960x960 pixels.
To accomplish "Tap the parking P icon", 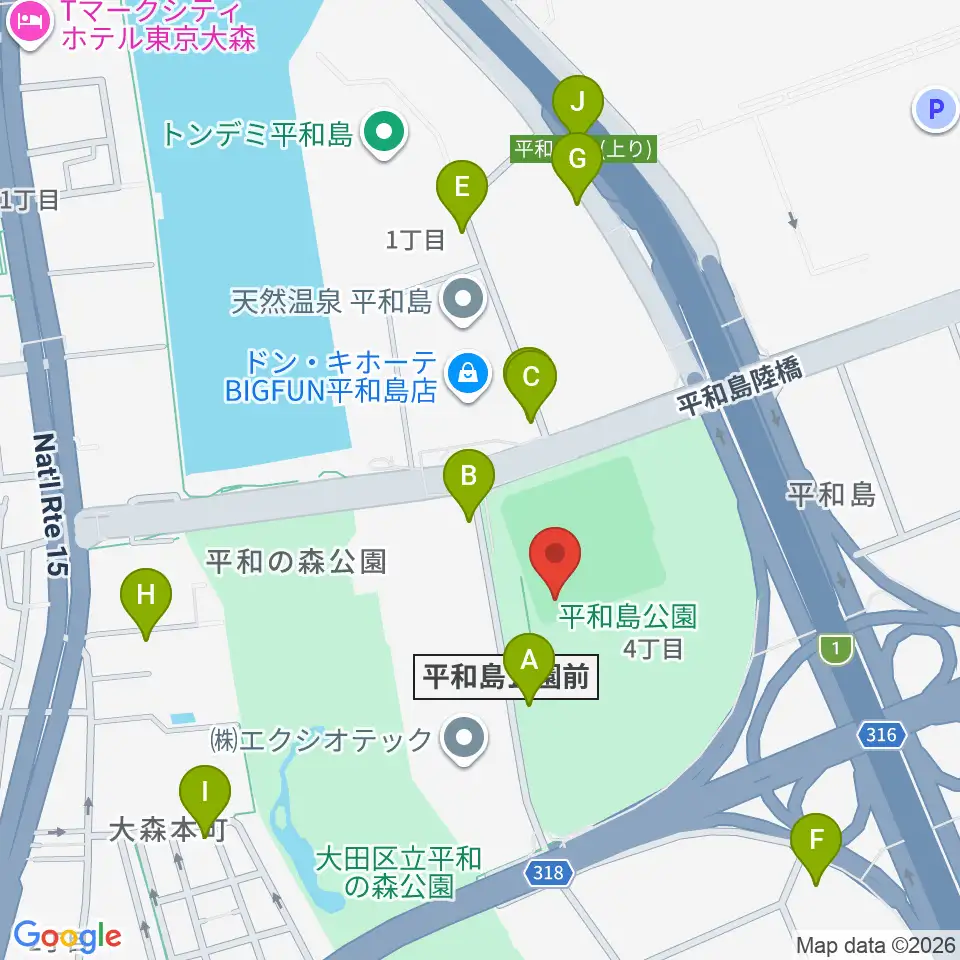I will pyautogui.click(x=936, y=110).
